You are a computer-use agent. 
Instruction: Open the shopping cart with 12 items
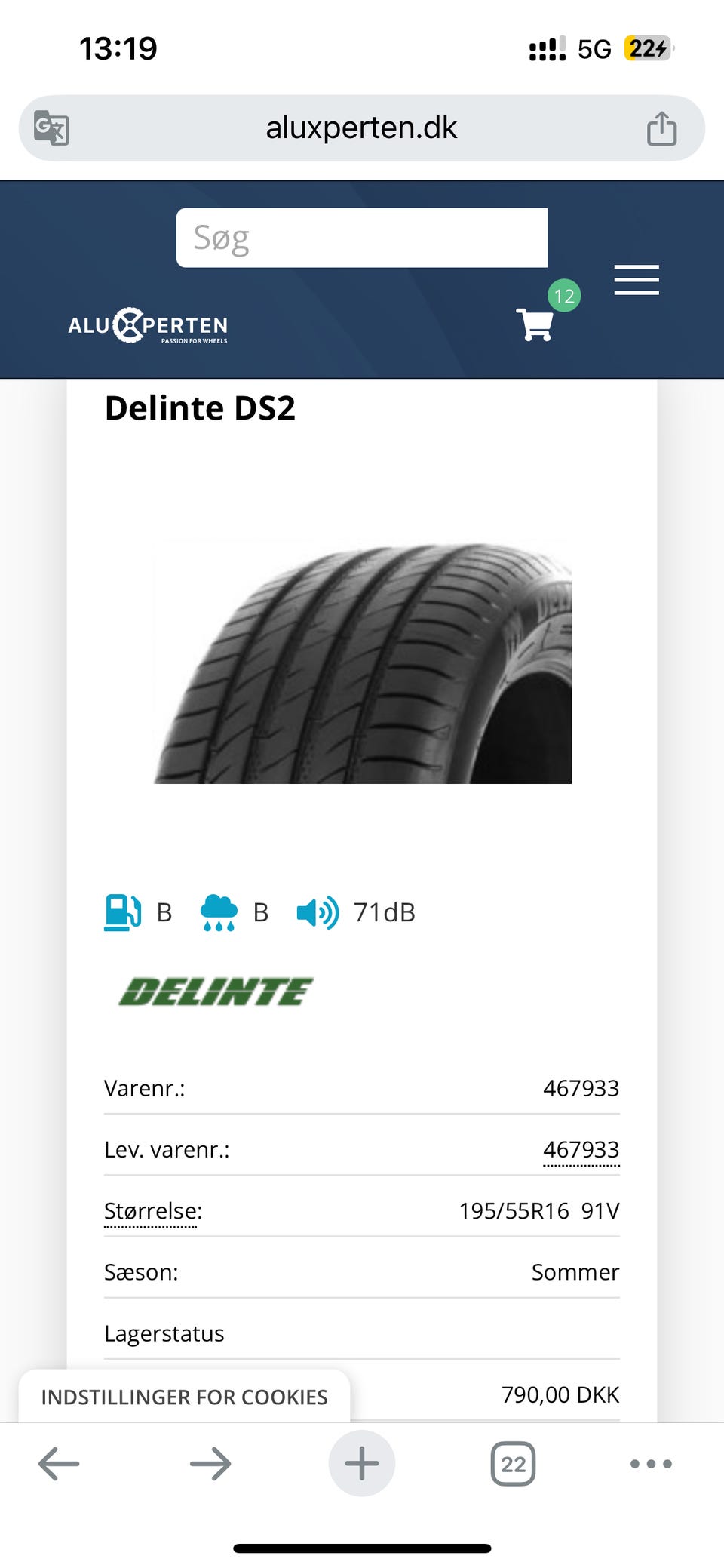(535, 324)
